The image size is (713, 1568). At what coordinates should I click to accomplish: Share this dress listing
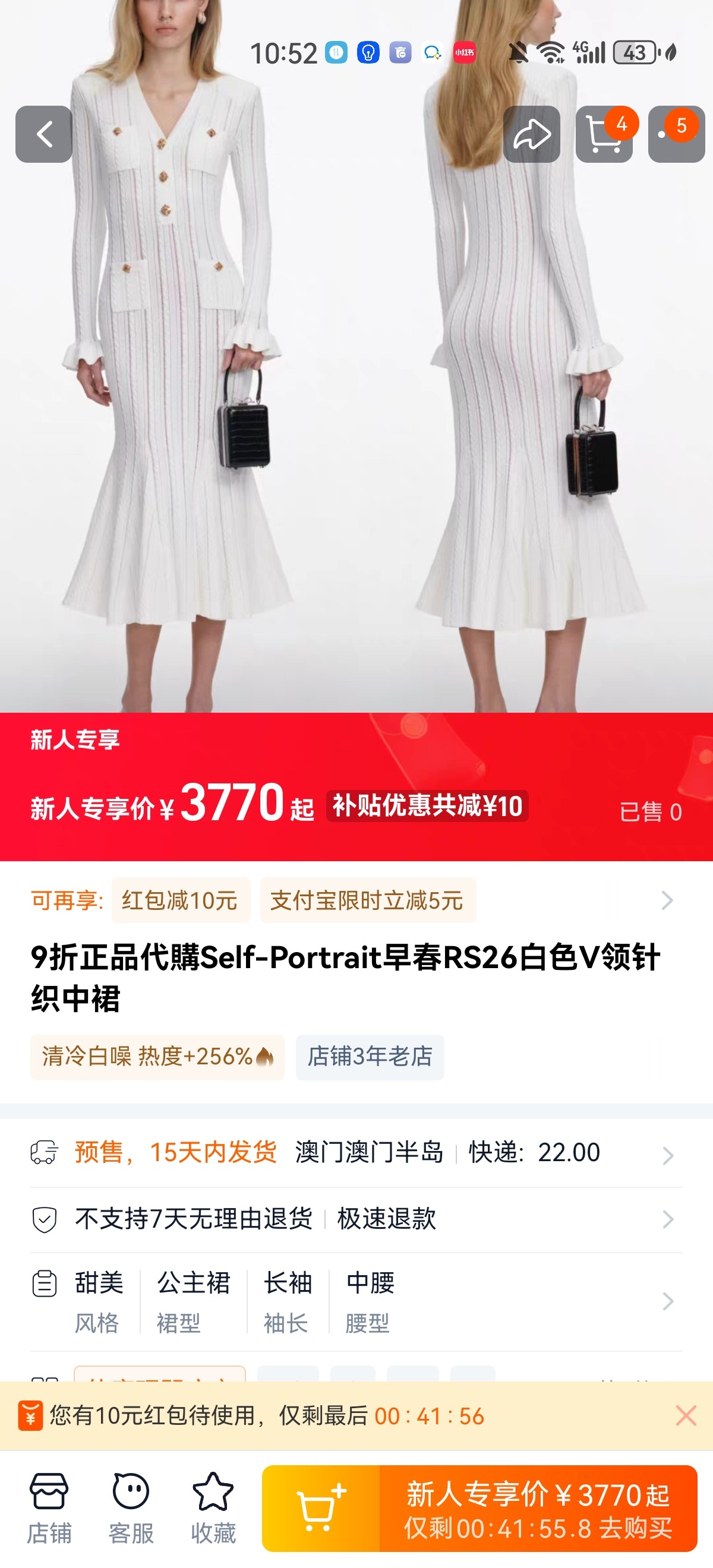click(531, 134)
